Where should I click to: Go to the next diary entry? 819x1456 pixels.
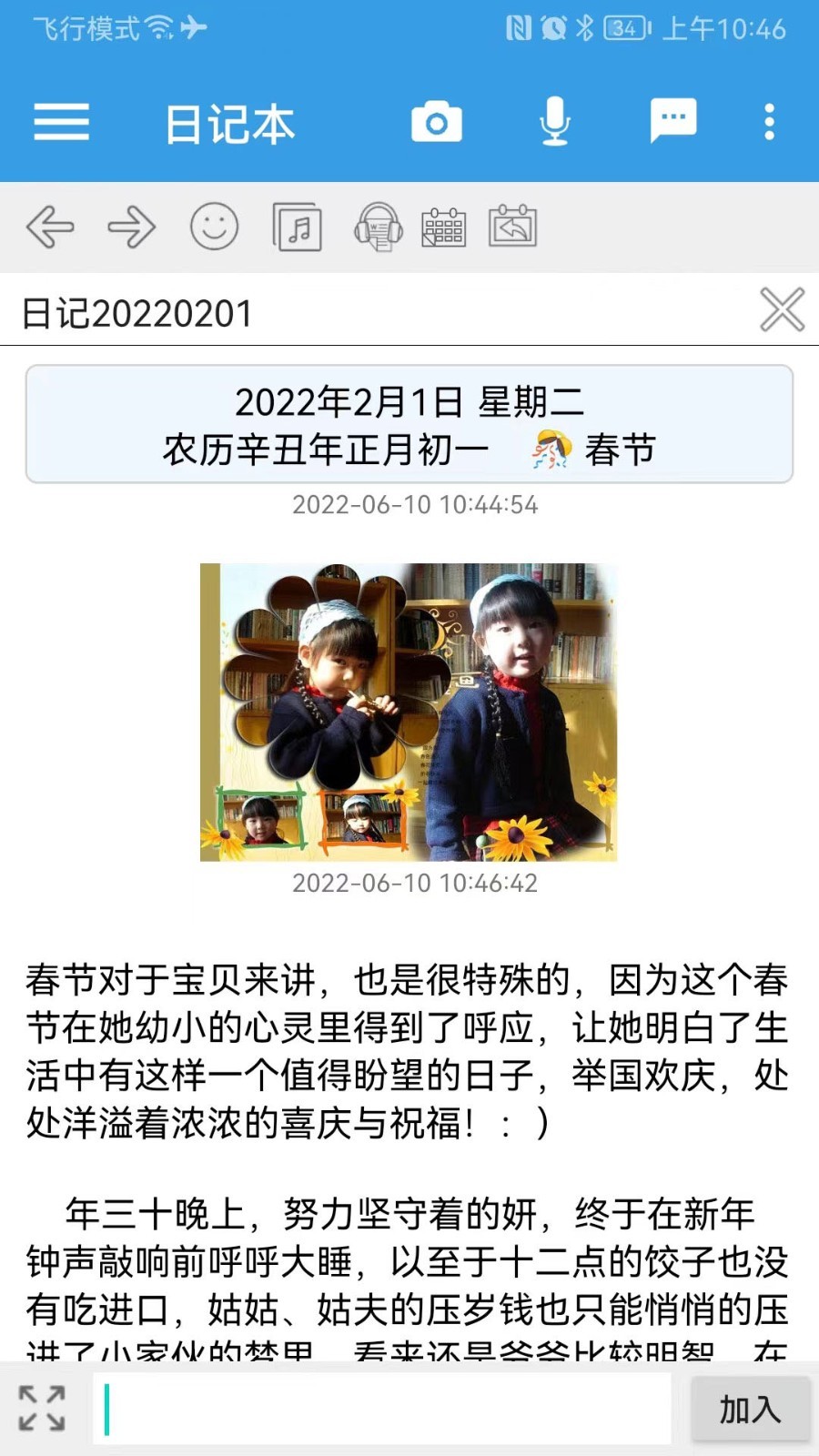(132, 227)
